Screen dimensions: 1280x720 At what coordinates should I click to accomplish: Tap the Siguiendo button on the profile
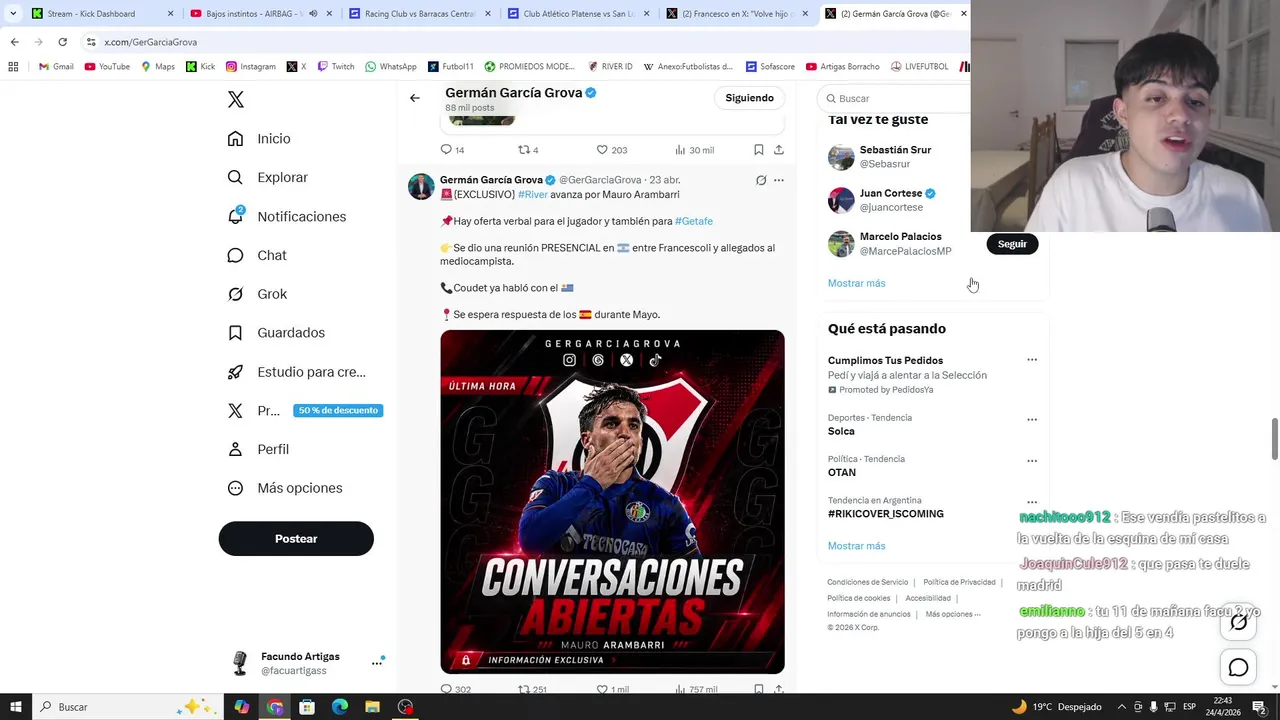749,98
